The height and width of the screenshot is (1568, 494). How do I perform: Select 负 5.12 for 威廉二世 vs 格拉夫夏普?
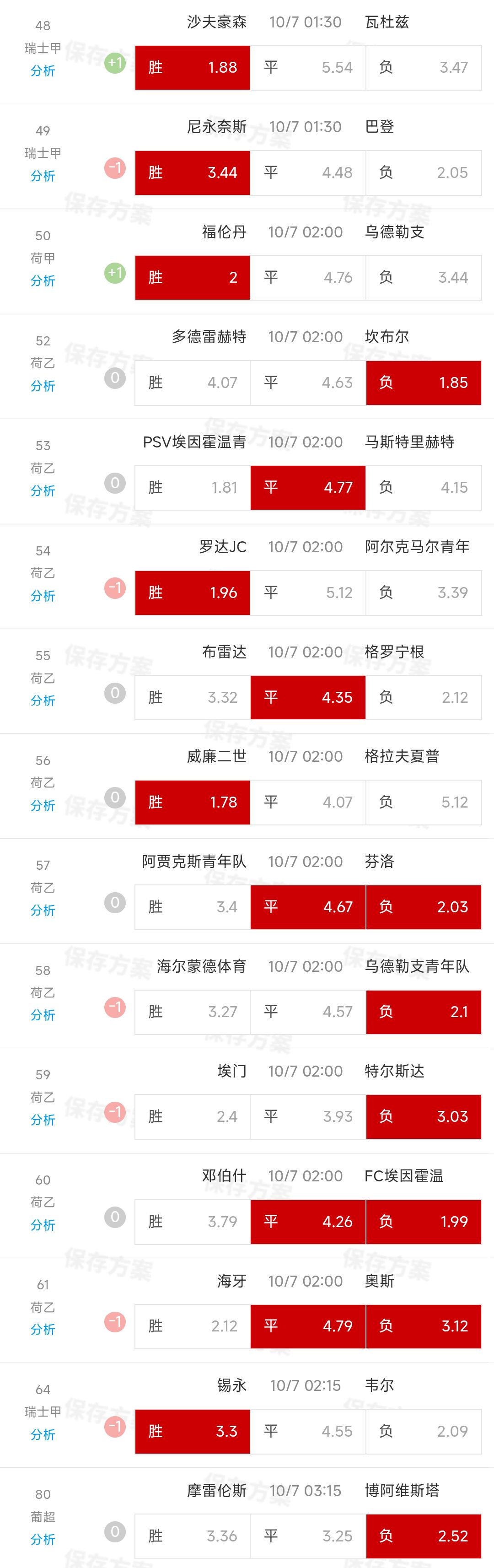click(x=424, y=802)
